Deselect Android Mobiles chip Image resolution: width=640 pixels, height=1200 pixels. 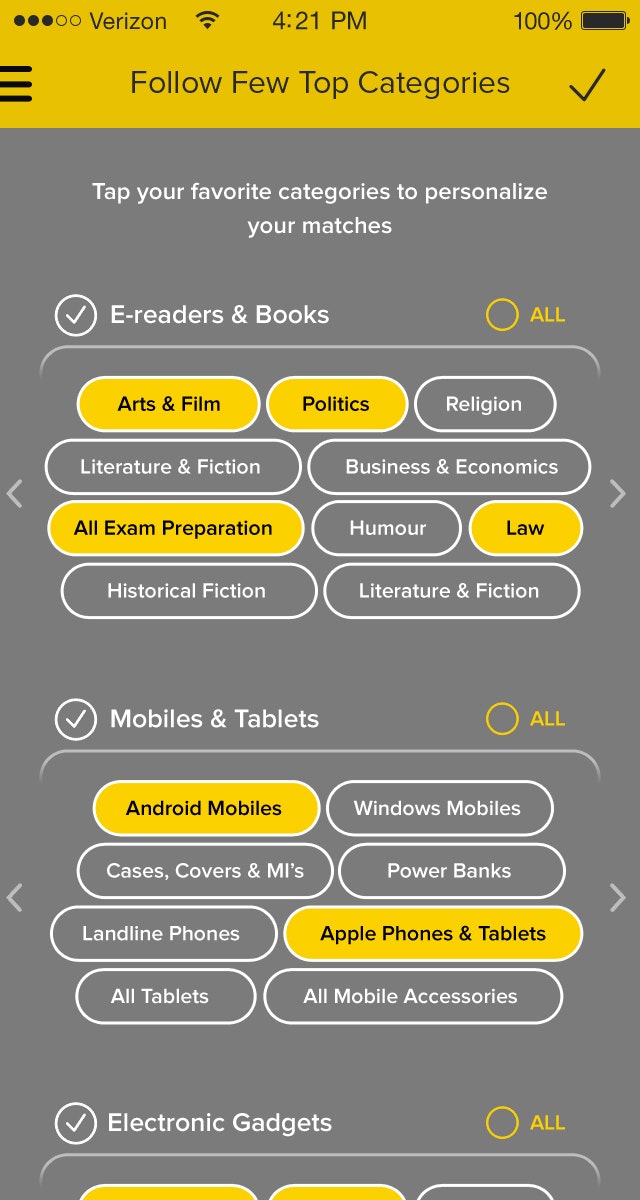[x=204, y=808]
